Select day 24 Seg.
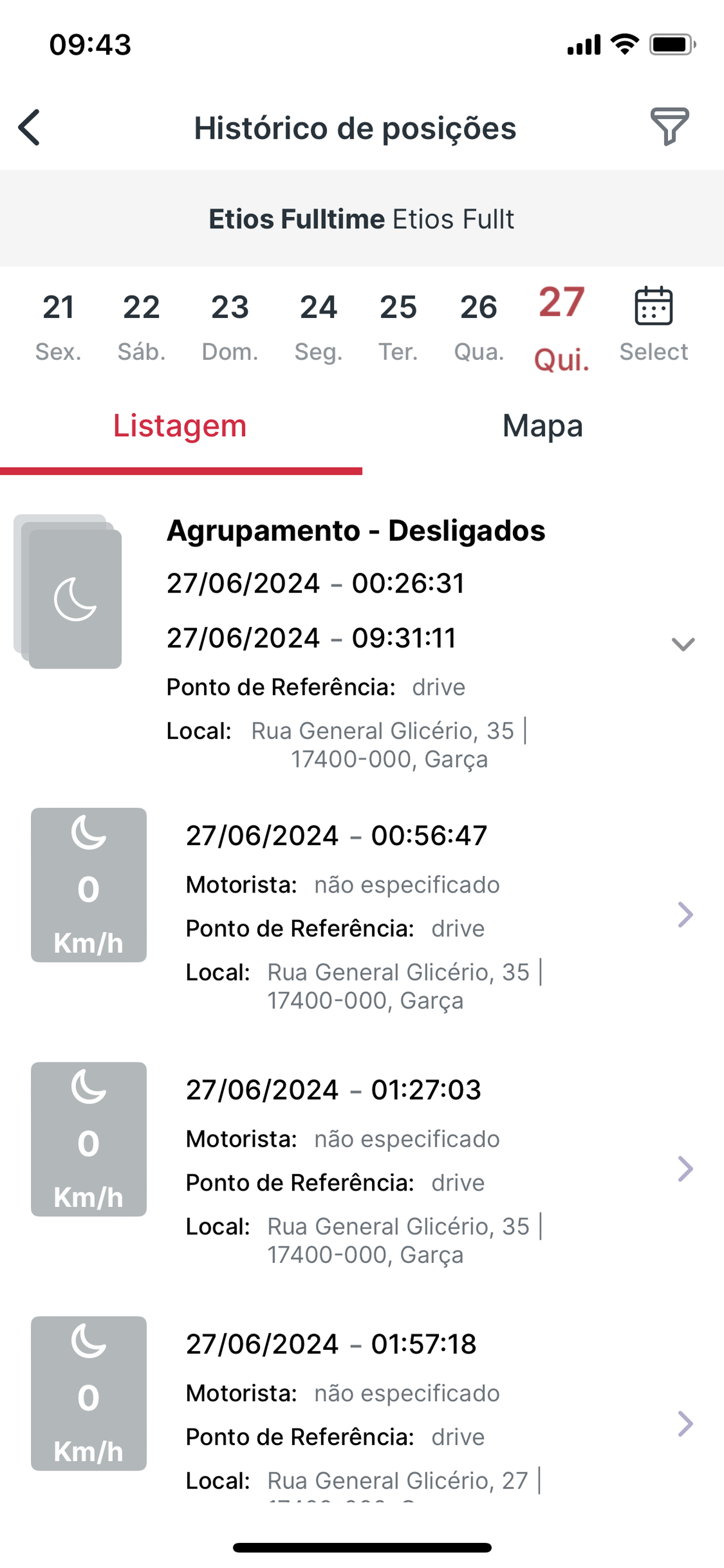 [x=318, y=327]
